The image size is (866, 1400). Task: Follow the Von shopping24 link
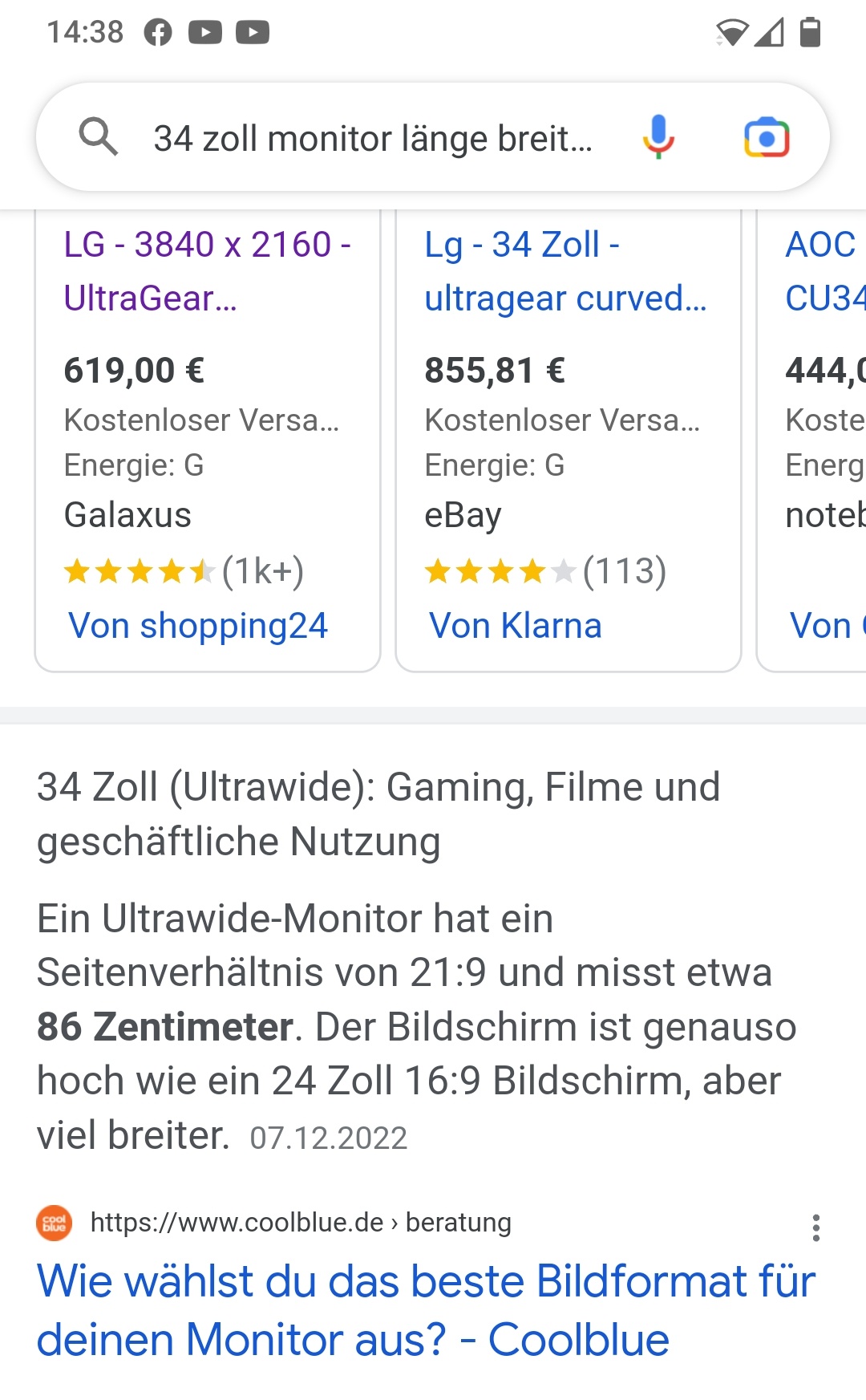(198, 626)
